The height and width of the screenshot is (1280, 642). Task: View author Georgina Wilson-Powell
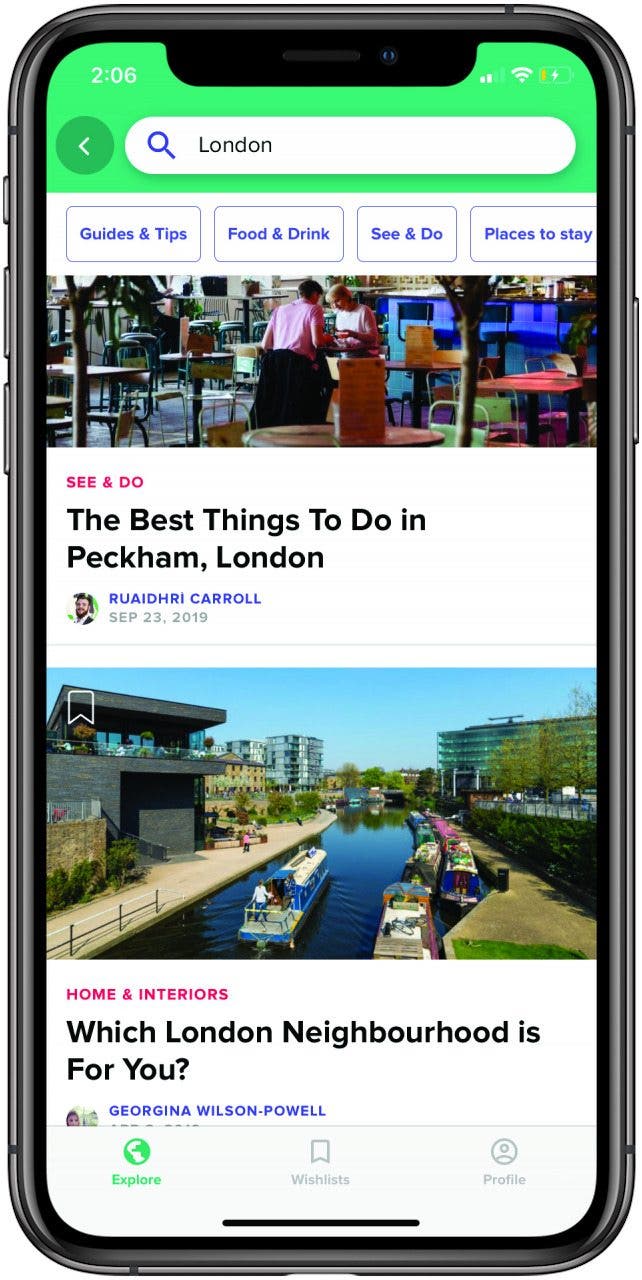click(217, 1110)
